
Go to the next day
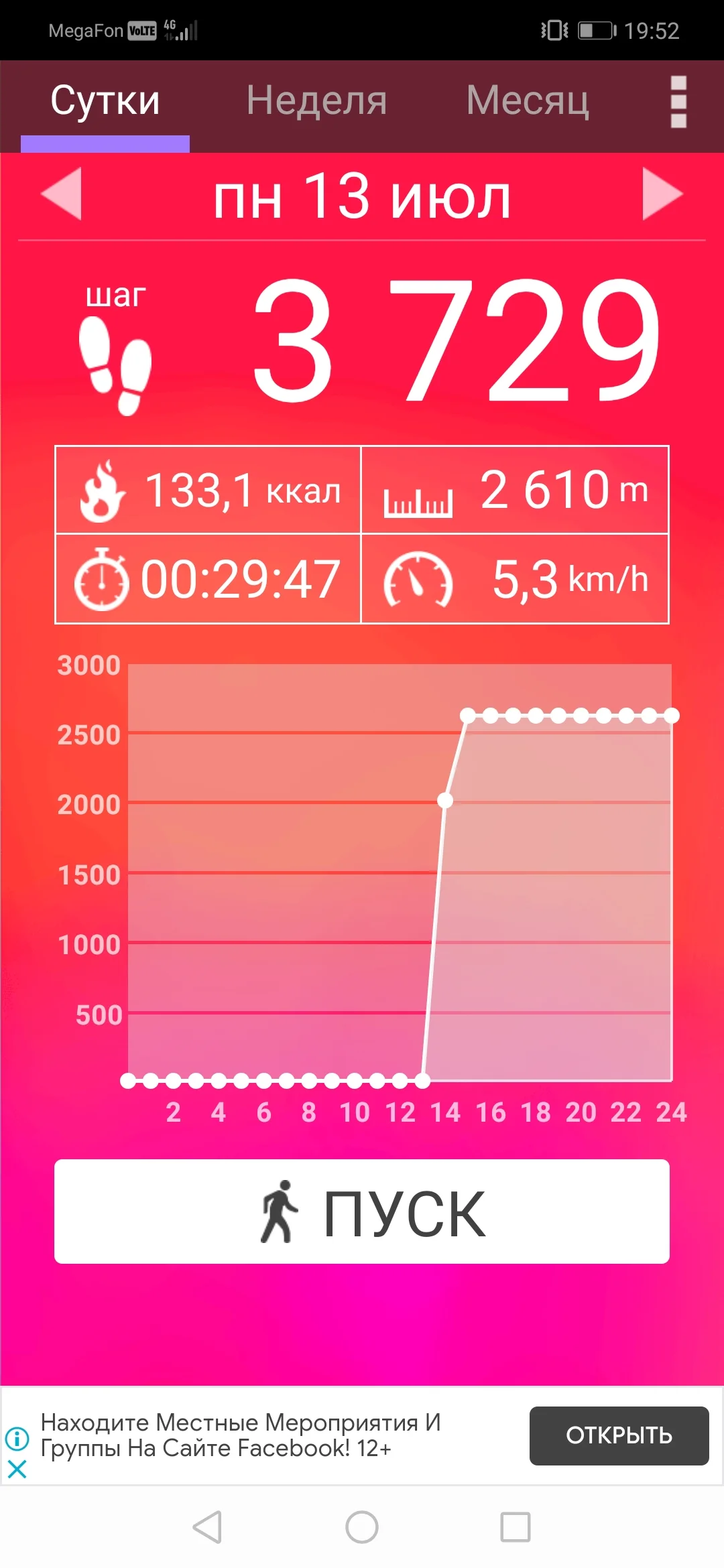coord(662,194)
